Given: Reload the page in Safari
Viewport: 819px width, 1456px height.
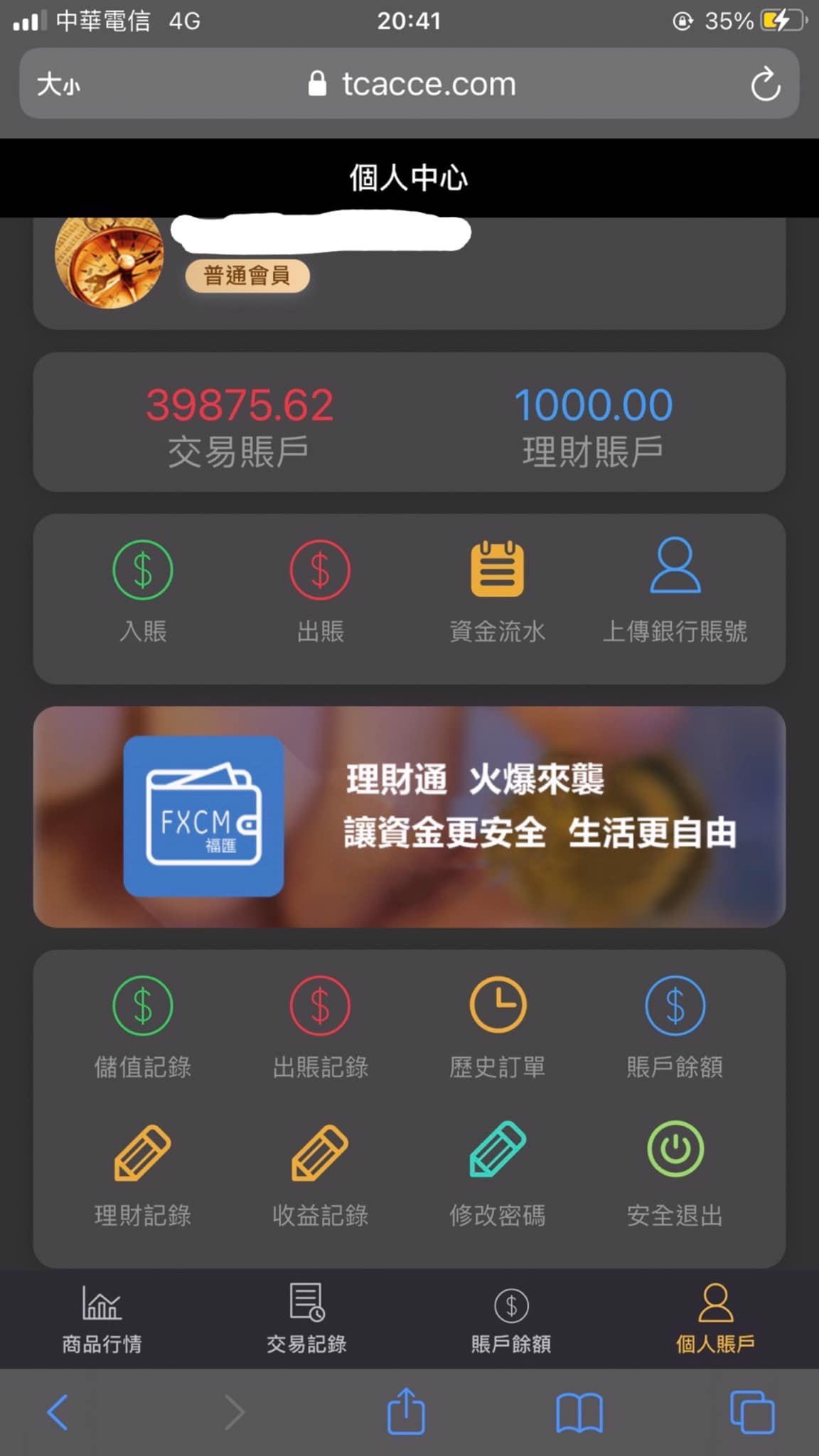Looking at the screenshot, I should pyautogui.click(x=765, y=85).
